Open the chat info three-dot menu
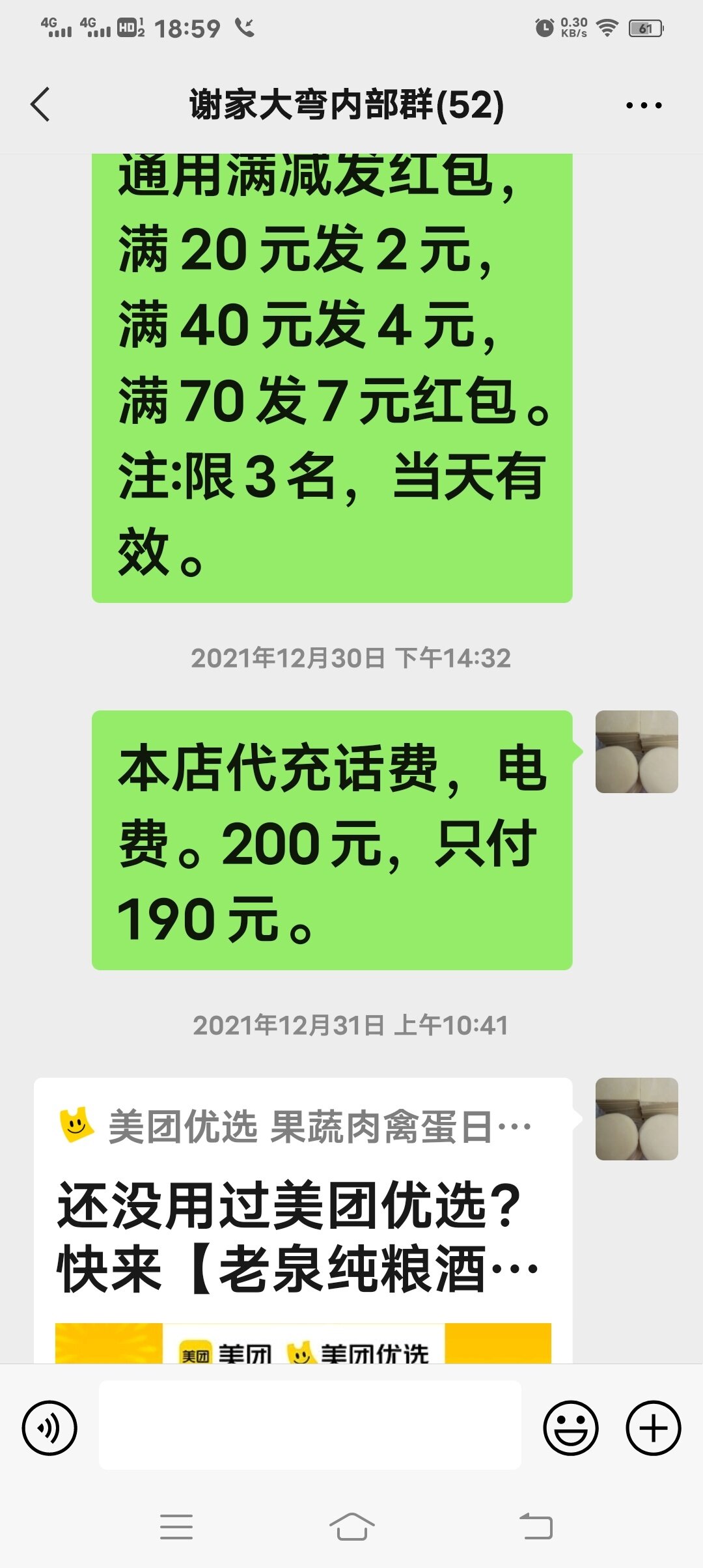The image size is (703, 1568). pyautogui.click(x=643, y=105)
